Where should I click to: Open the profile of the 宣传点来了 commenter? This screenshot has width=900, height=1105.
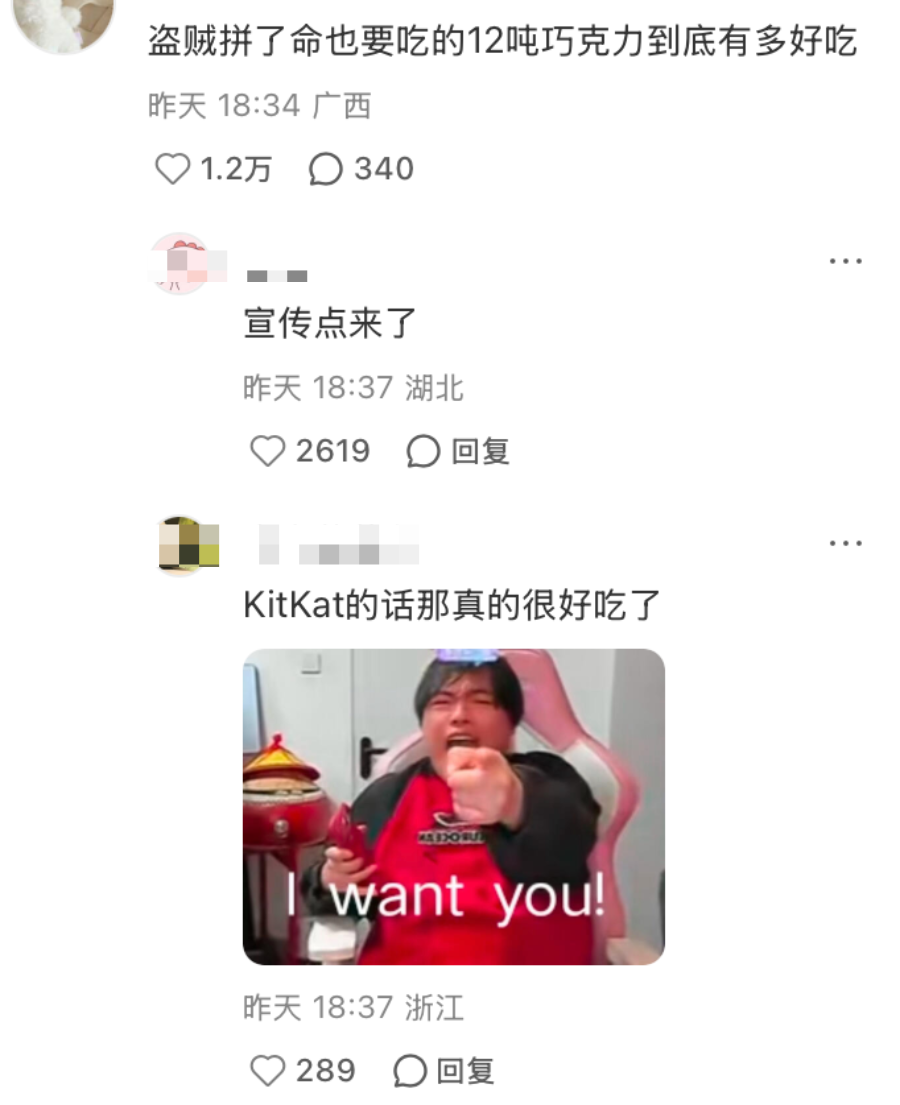coord(180,263)
